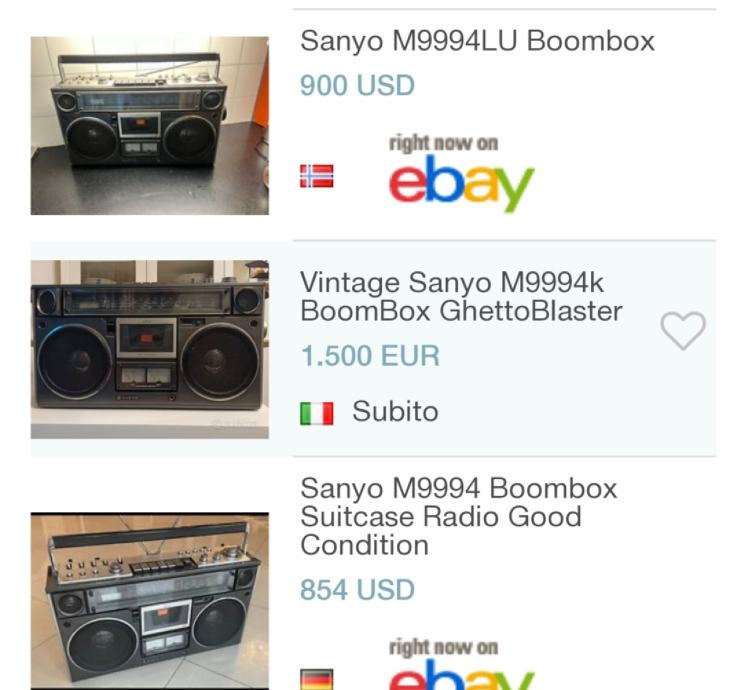
Task: Favorite the Vintage Sanyo M9994k listing
Action: tap(683, 330)
